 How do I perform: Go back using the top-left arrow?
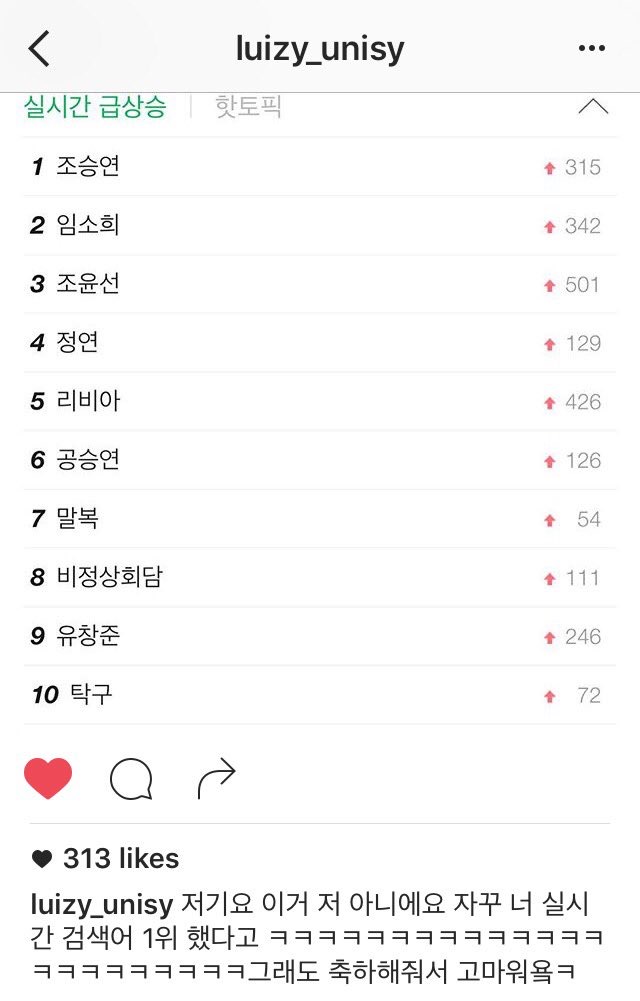(x=39, y=48)
